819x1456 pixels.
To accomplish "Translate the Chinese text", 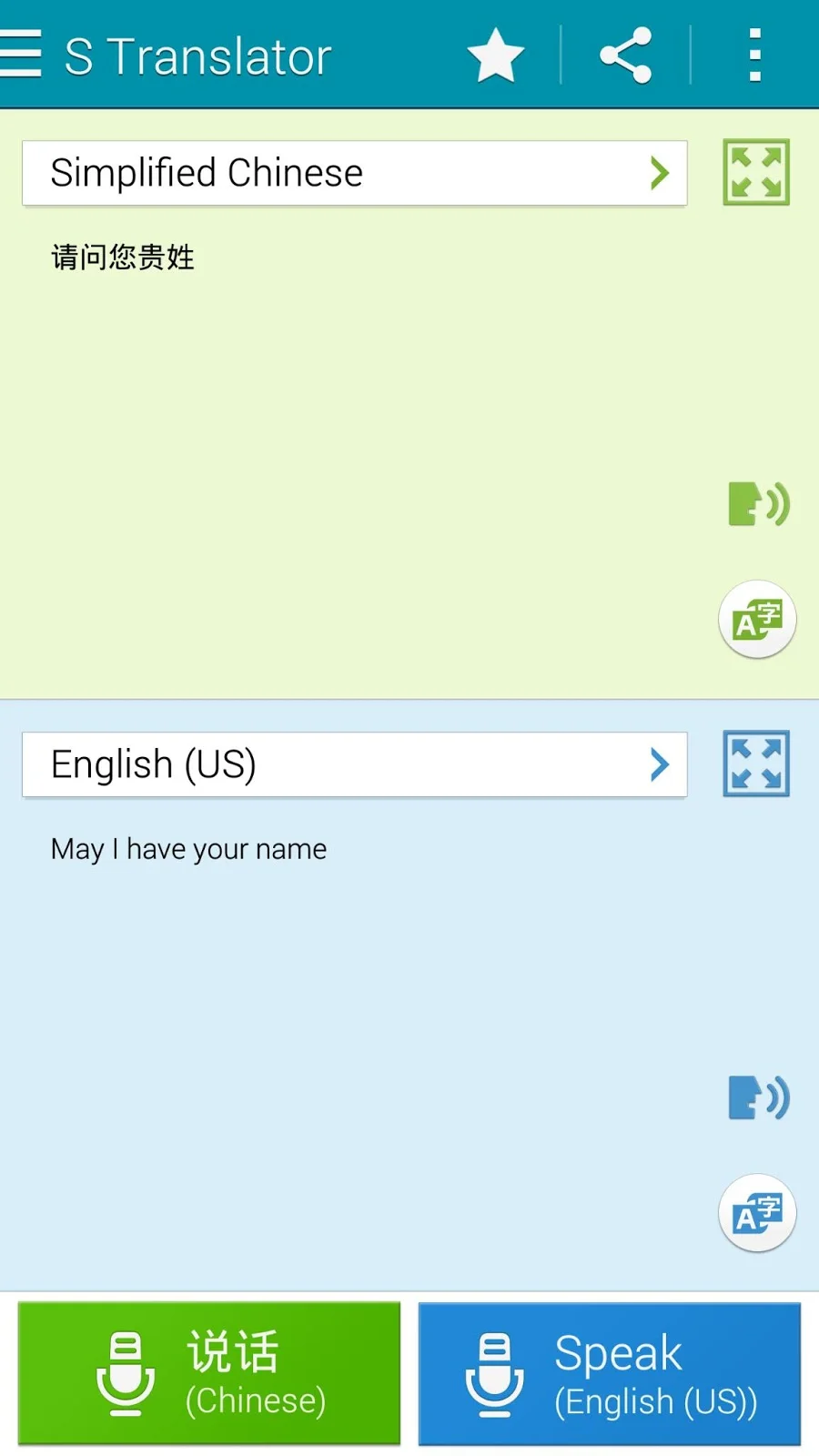I will pyautogui.click(x=757, y=620).
